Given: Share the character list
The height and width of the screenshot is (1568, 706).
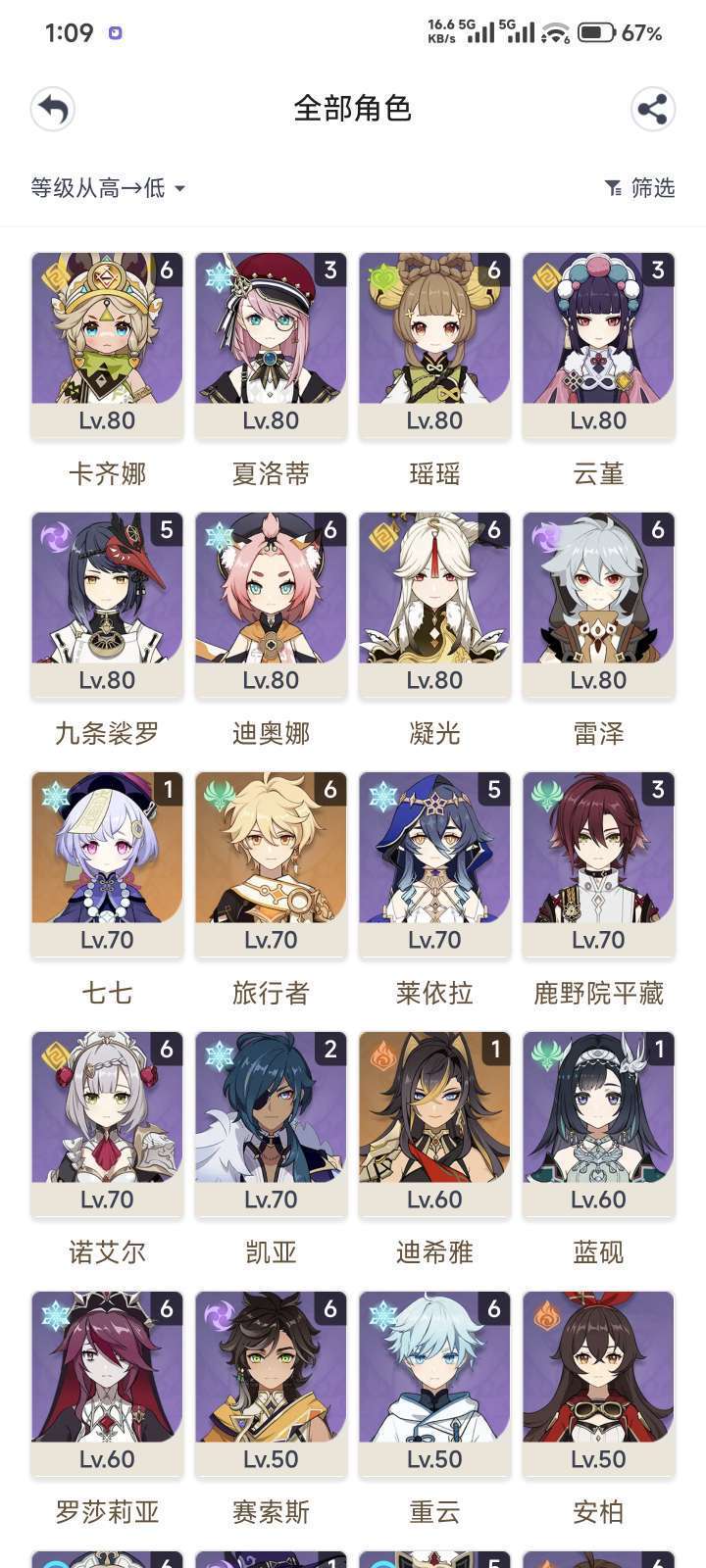Looking at the screenshot, I should tap(652, 109).
